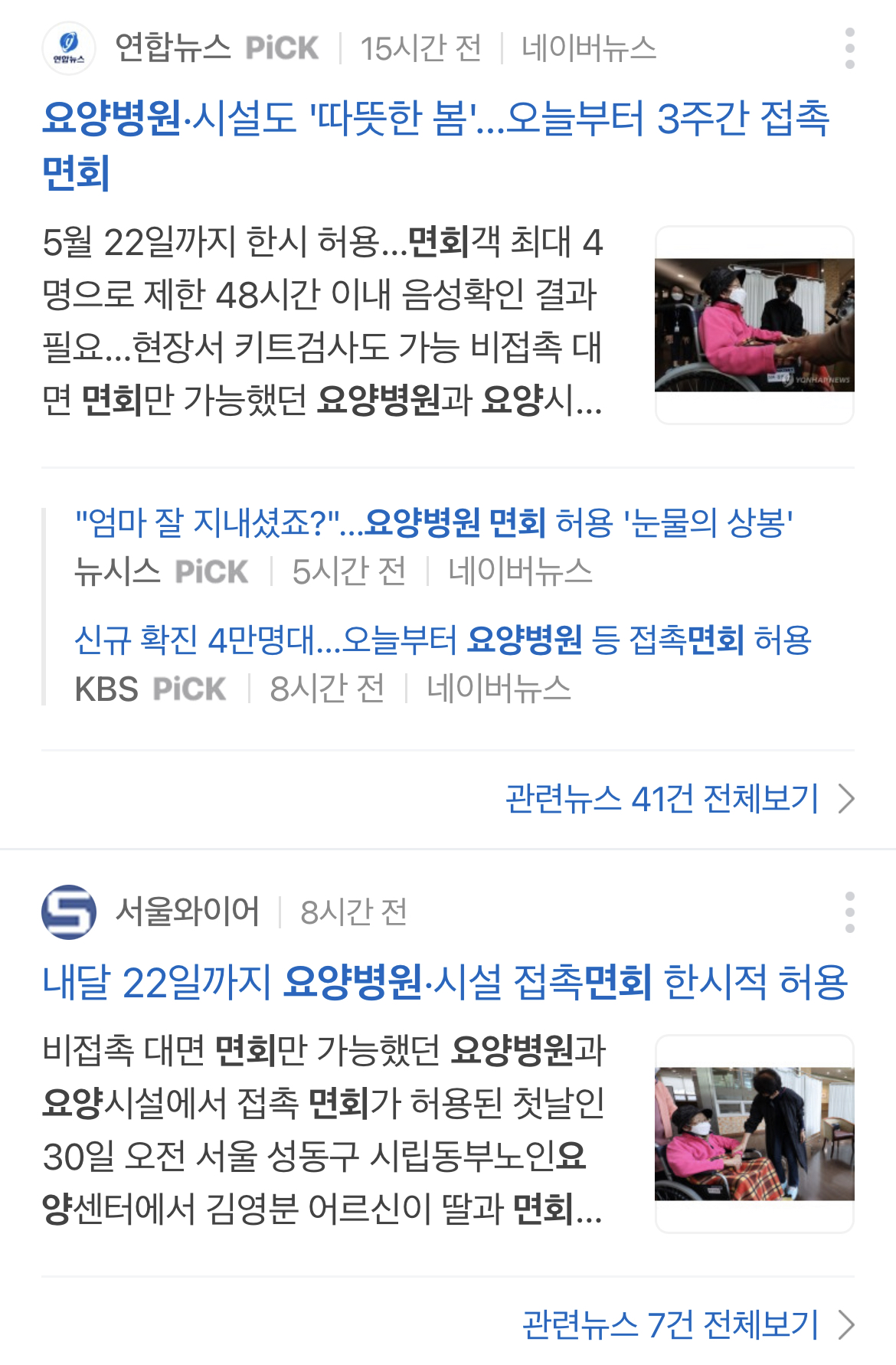The width and height of the screenshot is (896, 1365).
Task: Open the headline '내달 22일까지 요양병원·시설 접촉면회'
Action: click(x=445, y=981)
